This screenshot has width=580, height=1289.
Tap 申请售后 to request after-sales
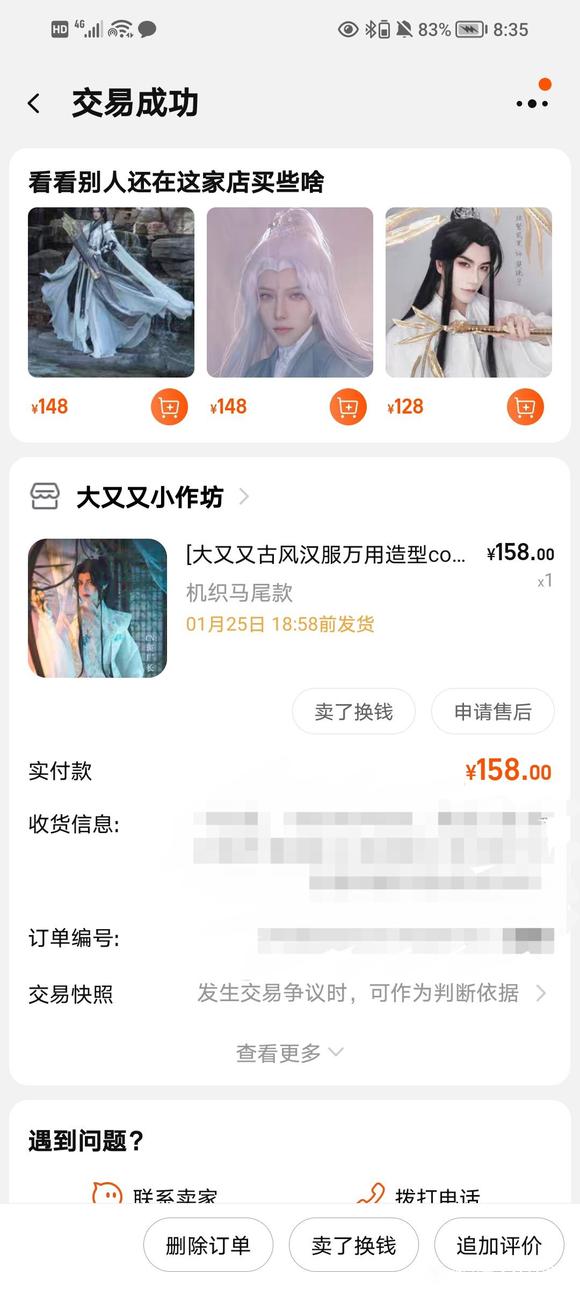492,712
